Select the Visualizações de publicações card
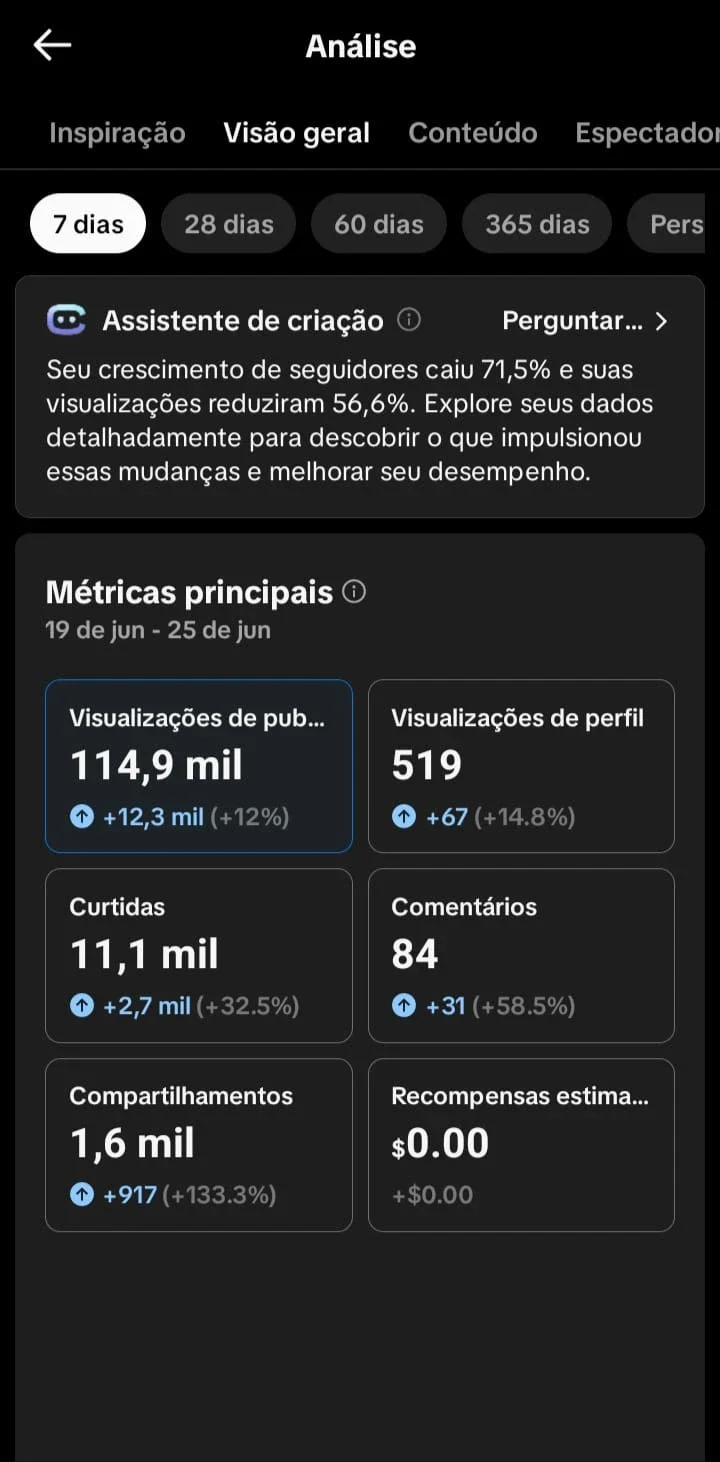 coord(199,766)
